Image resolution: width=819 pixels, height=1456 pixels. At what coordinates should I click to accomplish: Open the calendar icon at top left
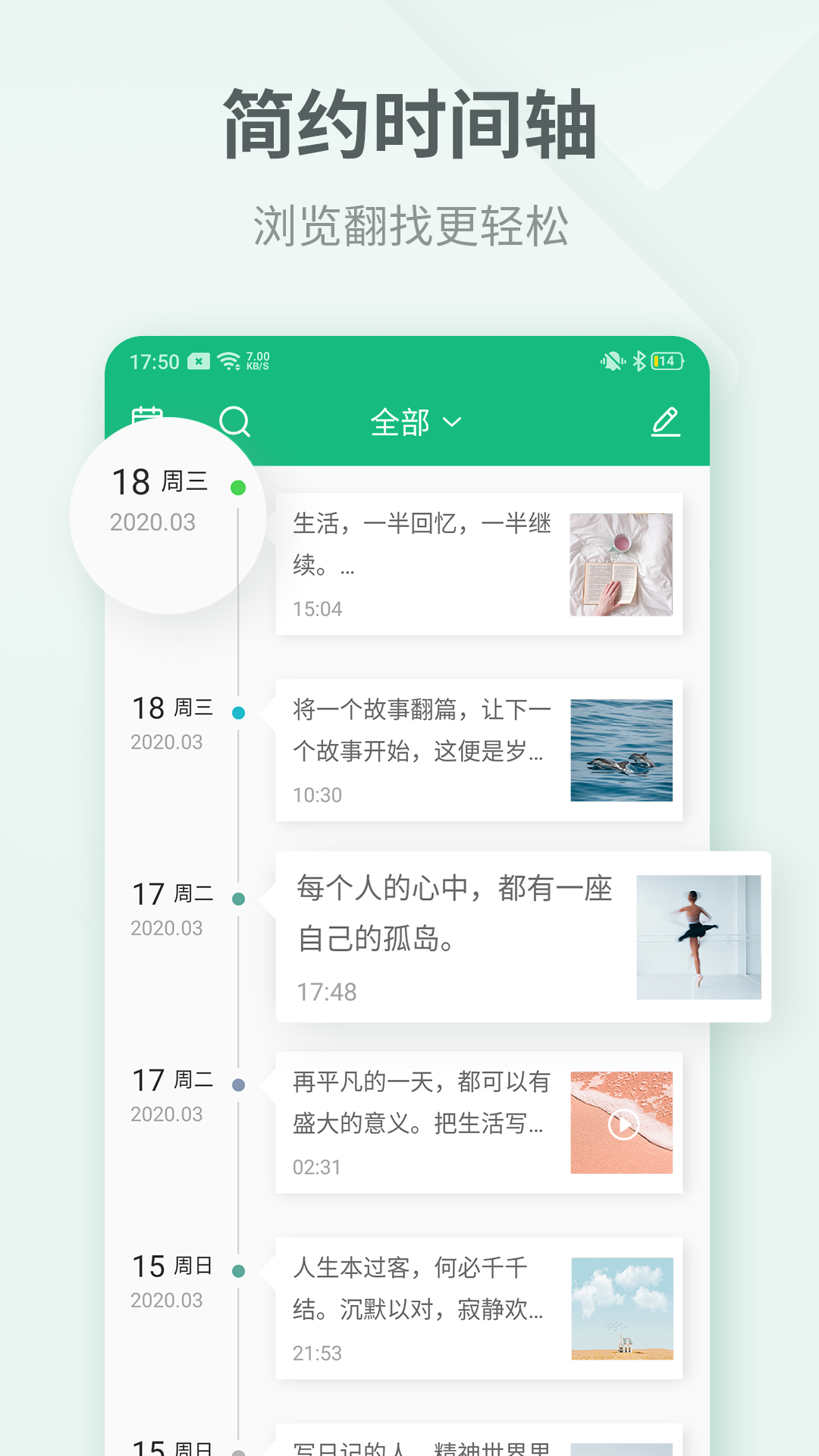(x=149, y=417)
